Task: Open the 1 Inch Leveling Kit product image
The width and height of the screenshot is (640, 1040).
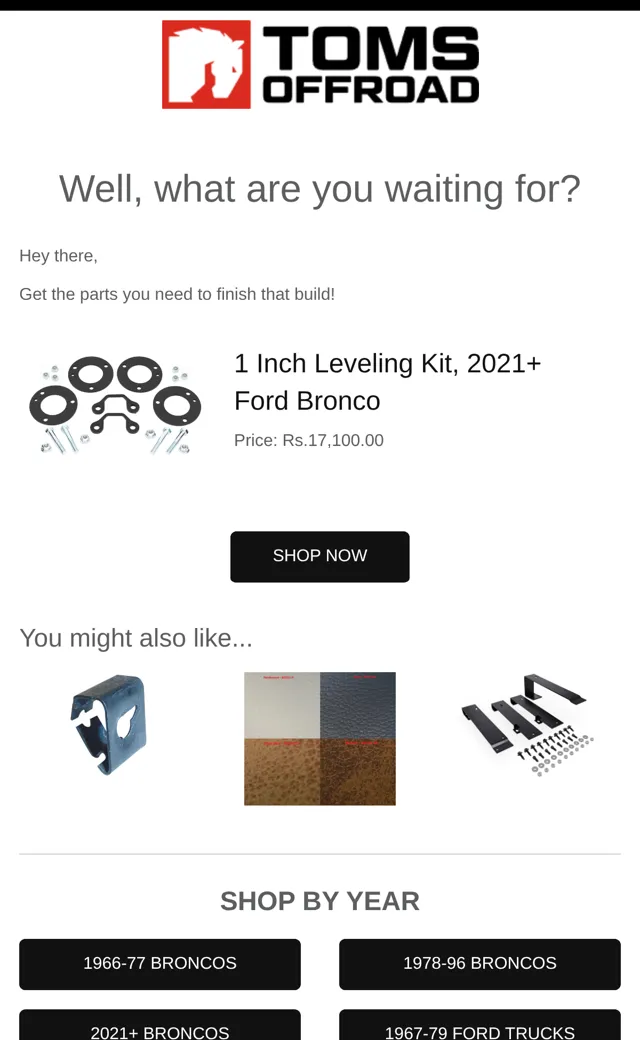Action: 115,405
